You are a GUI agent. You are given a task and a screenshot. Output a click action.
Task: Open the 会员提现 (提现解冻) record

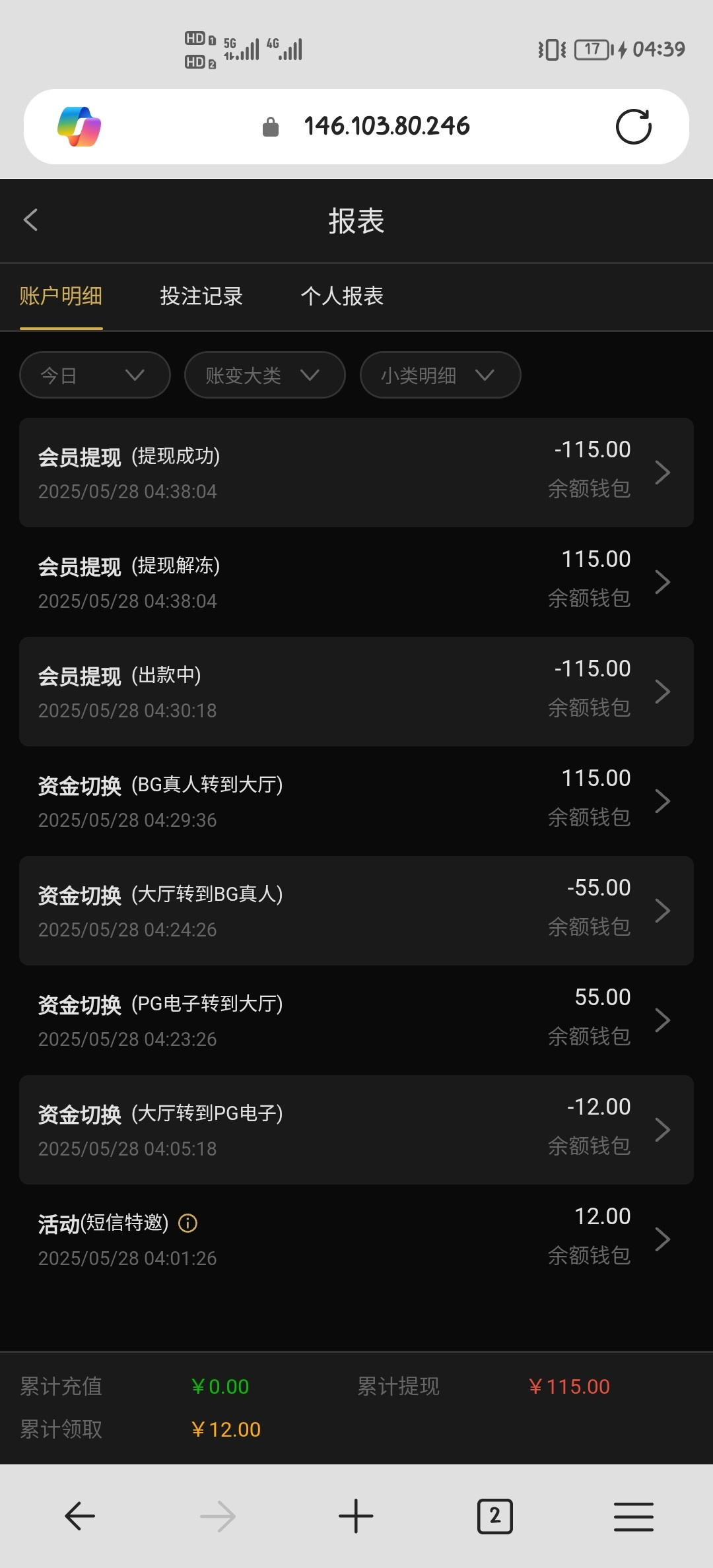click(x=356, y=582)
